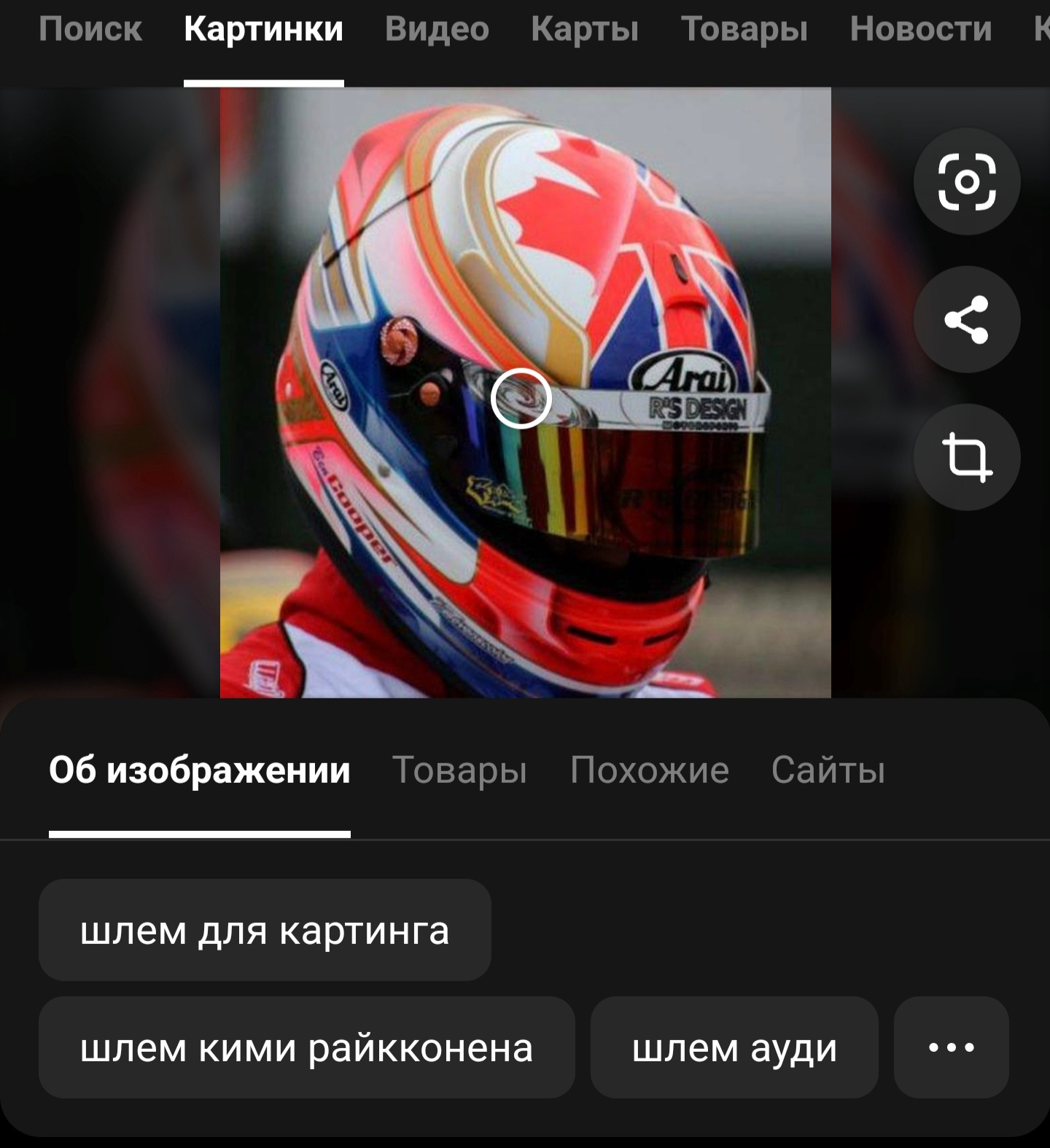This screenshot has height=1148, width=1050.
Task: Open the Сайты section
Action: tap(828, 770)
